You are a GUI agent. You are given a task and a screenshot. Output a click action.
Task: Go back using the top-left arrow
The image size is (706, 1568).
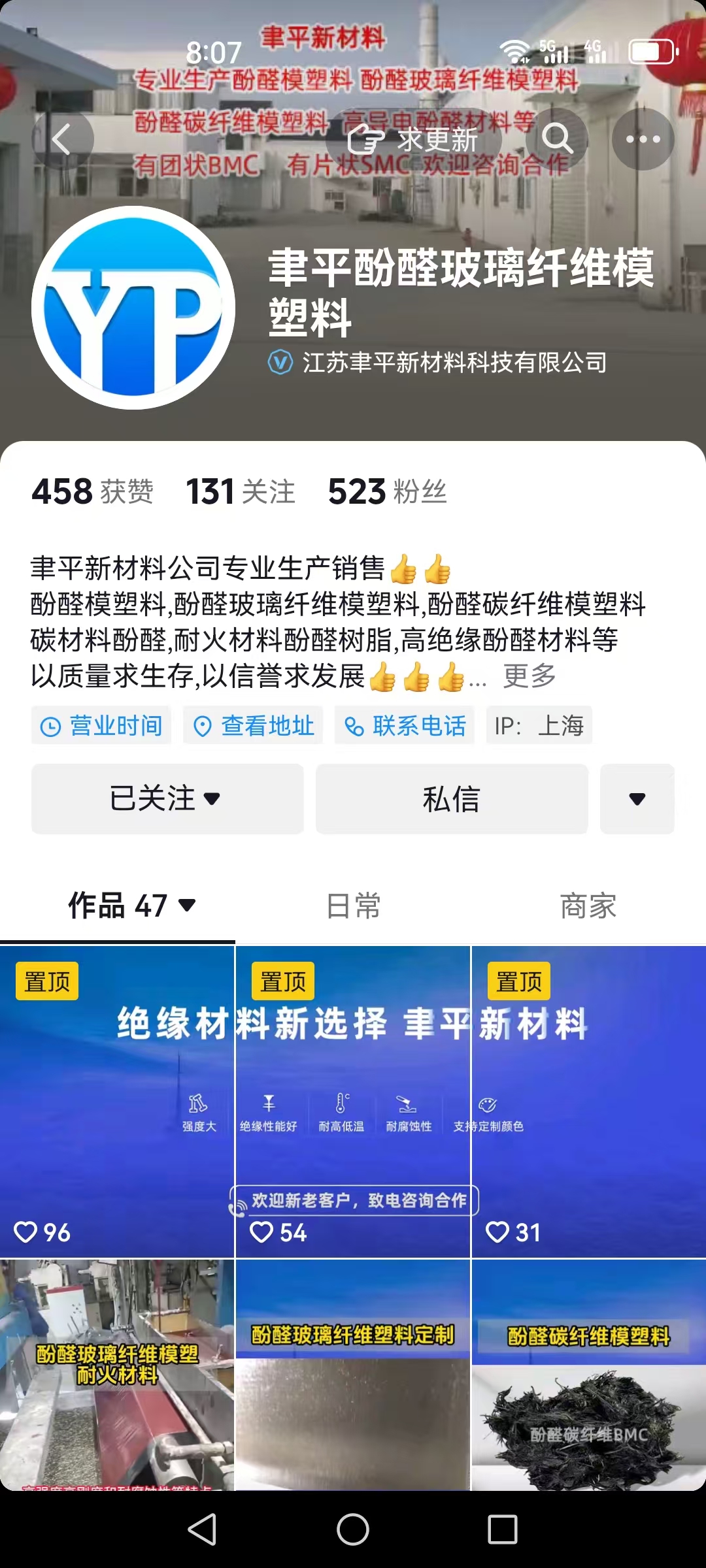tap(62, 140)
